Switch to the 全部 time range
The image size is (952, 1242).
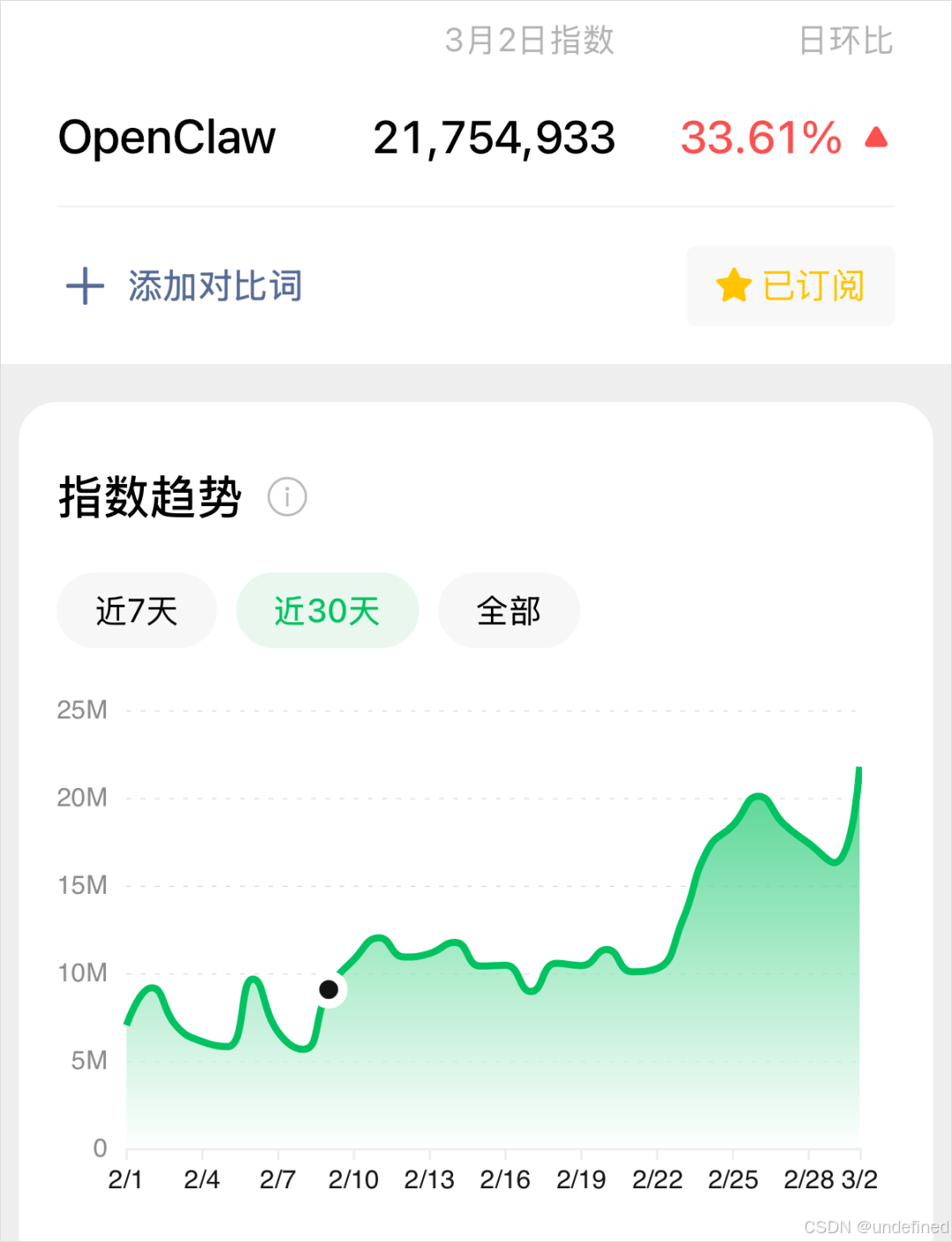pyautogui.click(x=509, y=610)
